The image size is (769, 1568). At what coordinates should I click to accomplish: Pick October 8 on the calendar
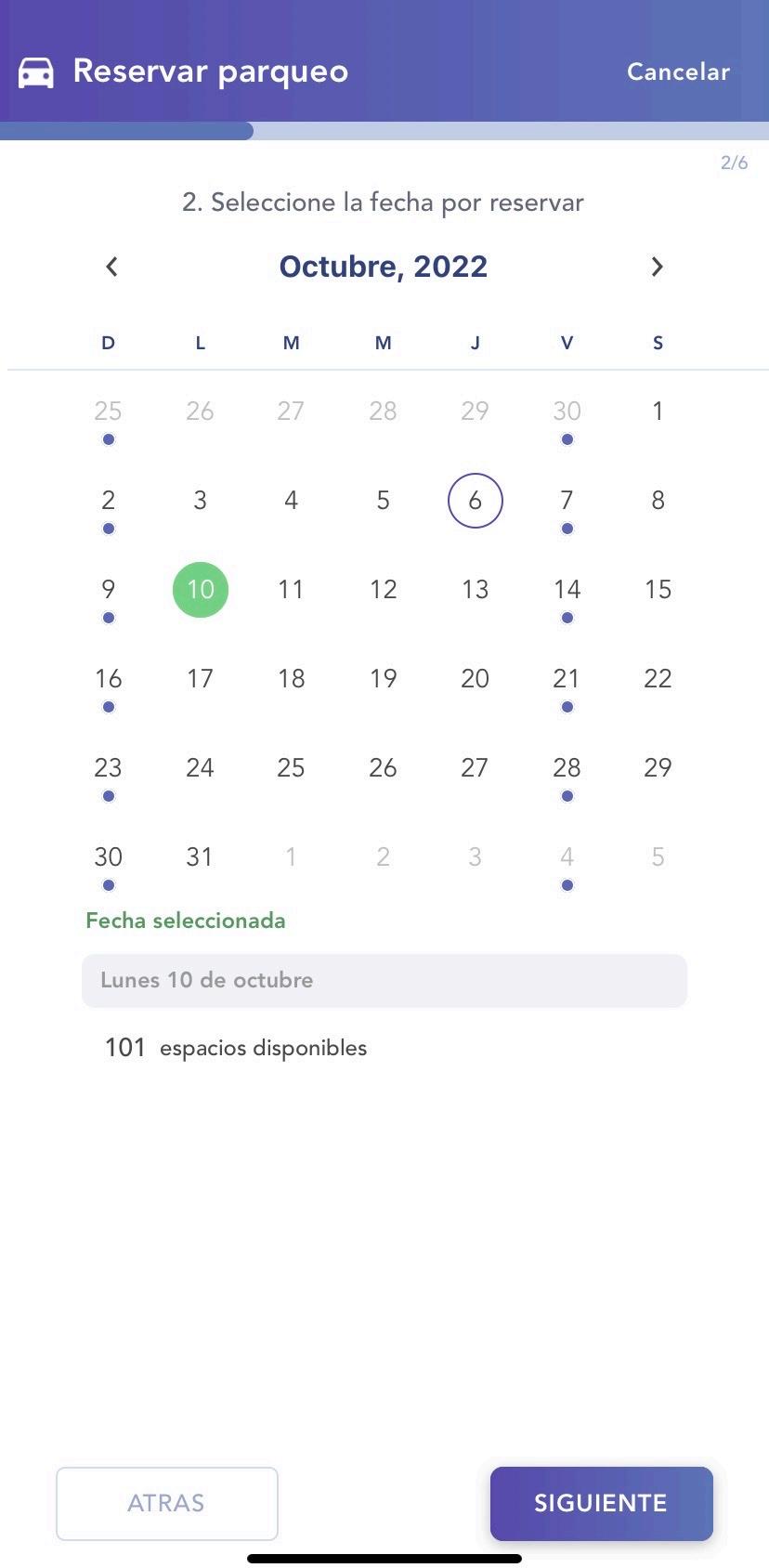click(x=658, y=501)
